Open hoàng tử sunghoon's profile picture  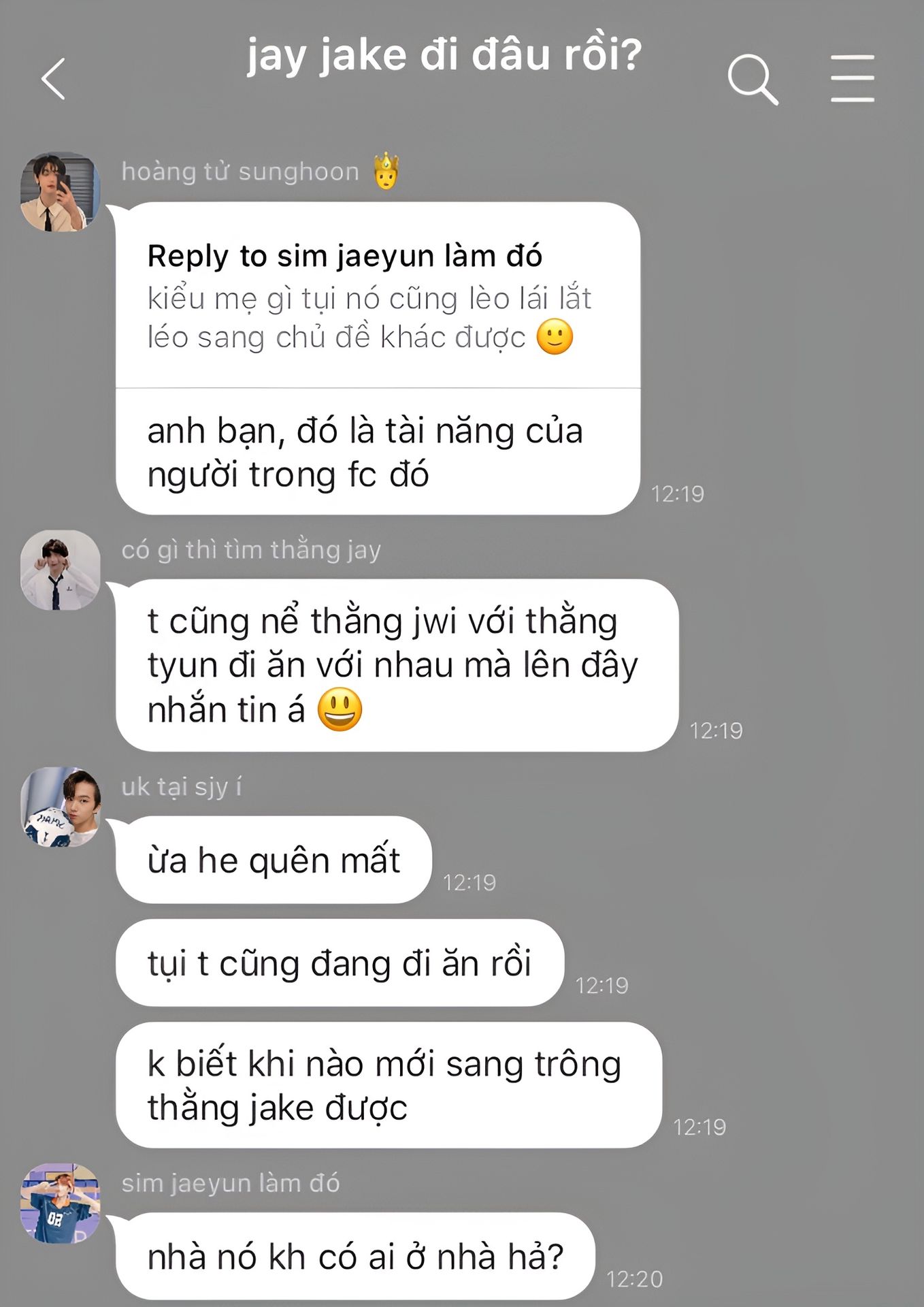pos(60,192)
